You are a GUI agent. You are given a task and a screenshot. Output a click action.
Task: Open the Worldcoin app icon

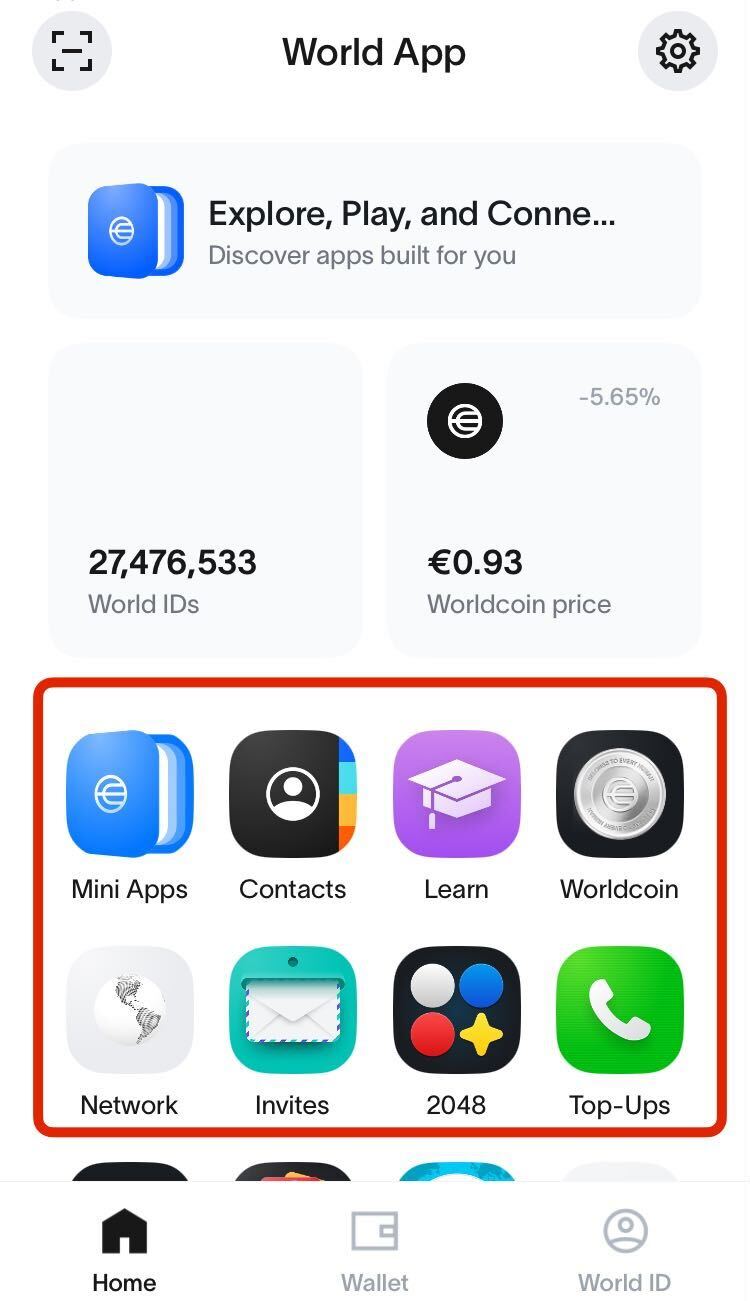620,795
